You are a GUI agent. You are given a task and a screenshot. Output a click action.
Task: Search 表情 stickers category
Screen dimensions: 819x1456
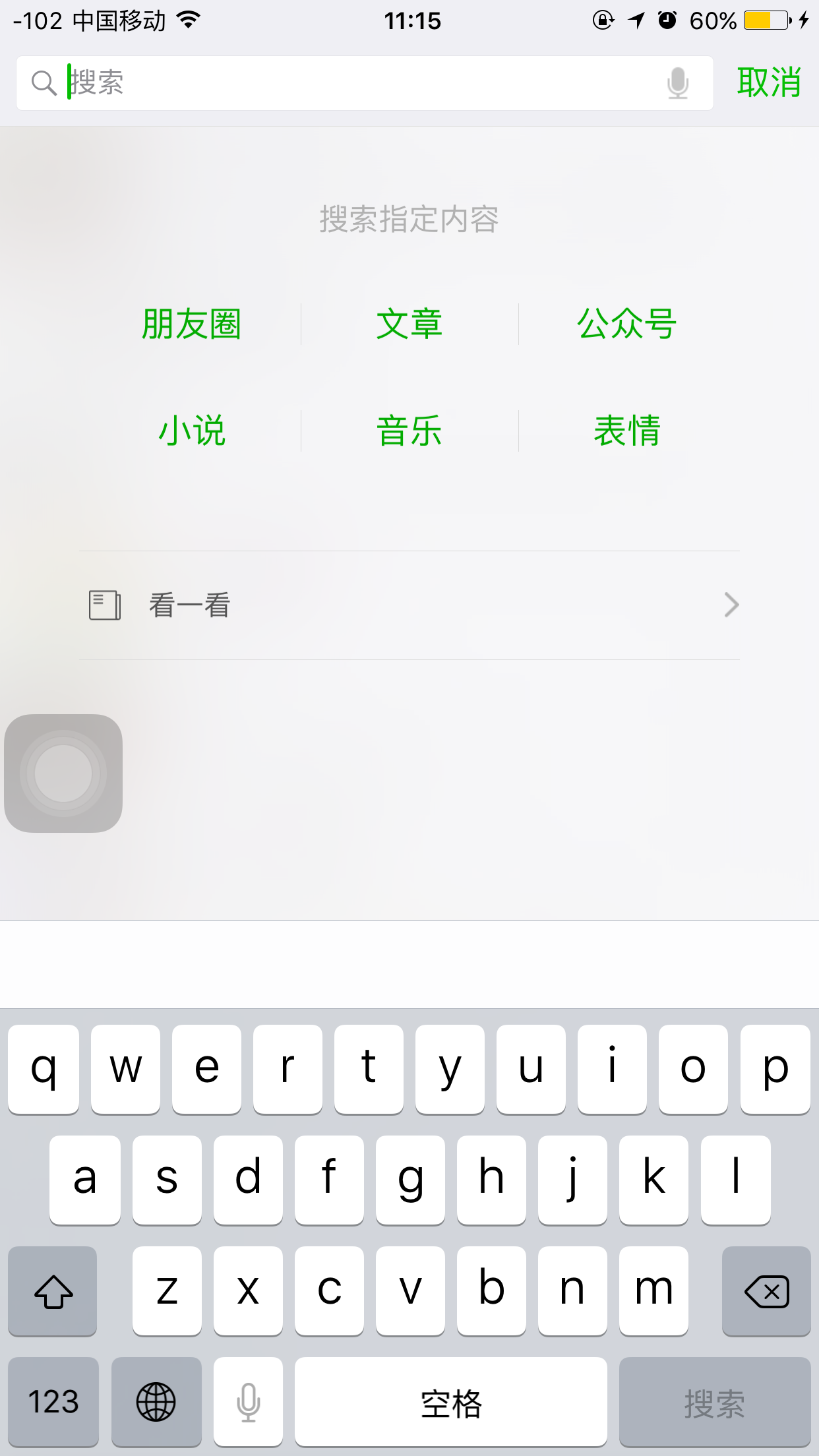(x=626, y=431)
